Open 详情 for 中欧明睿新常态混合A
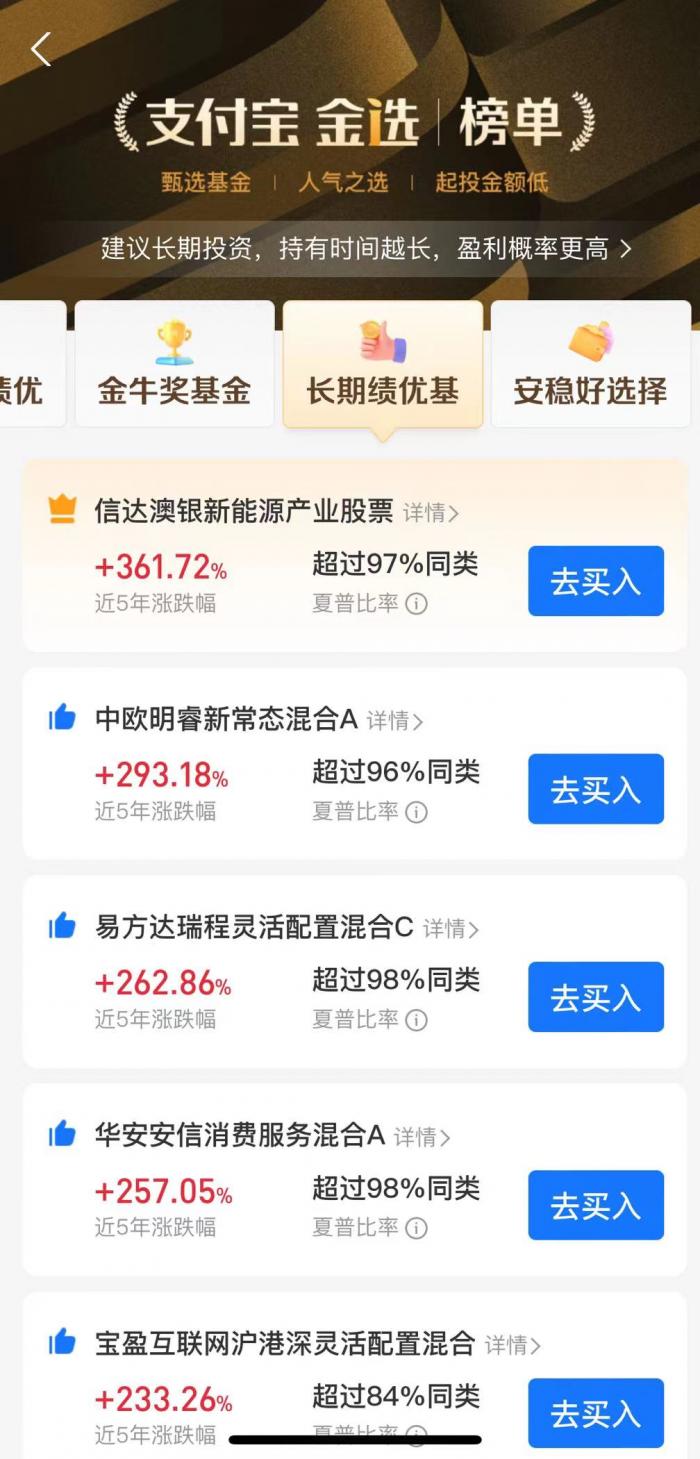Screen dimensions: 700x1459 tap(395, 720)
